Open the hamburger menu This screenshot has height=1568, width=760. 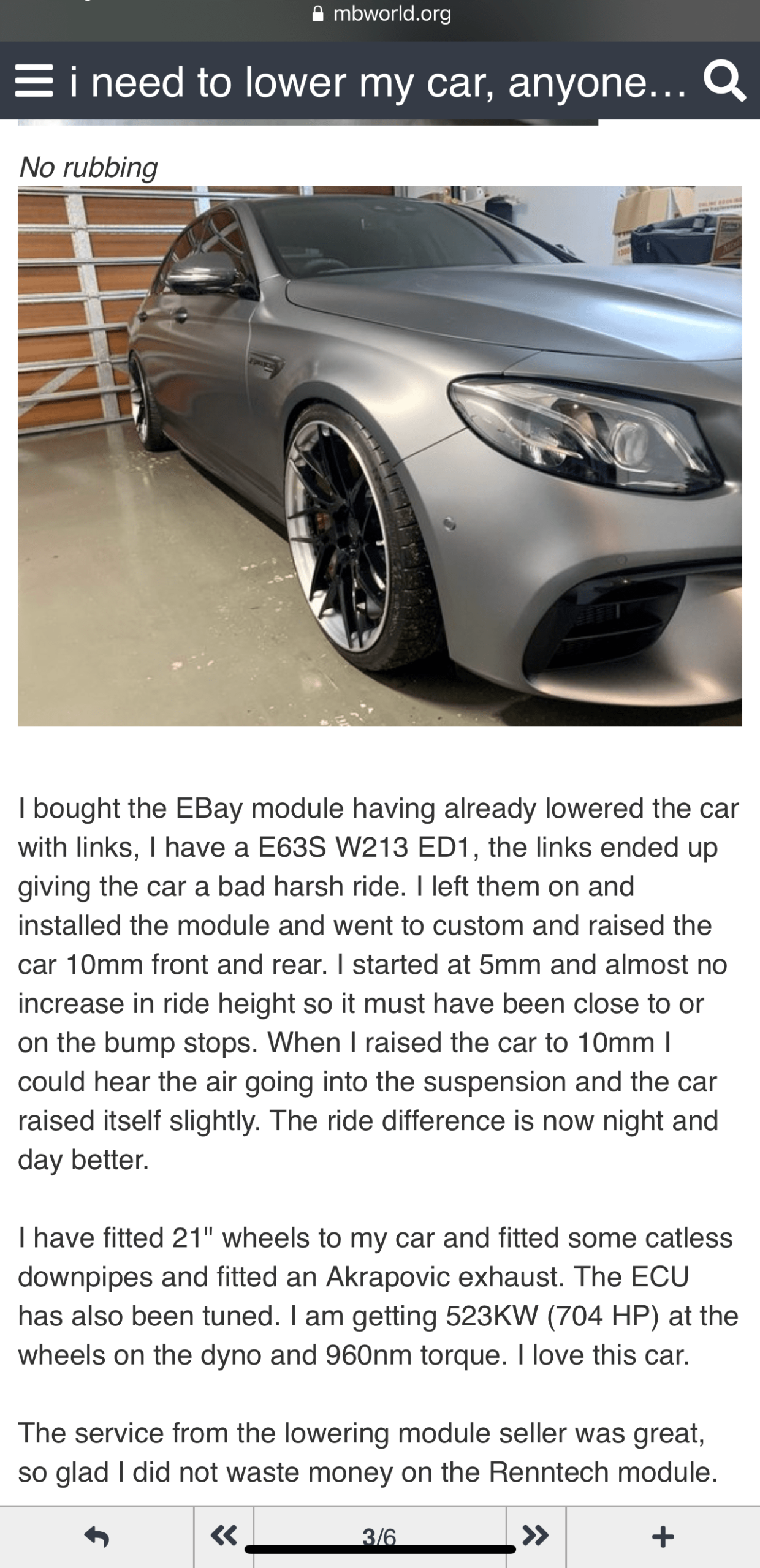click(x=34, y=81)
